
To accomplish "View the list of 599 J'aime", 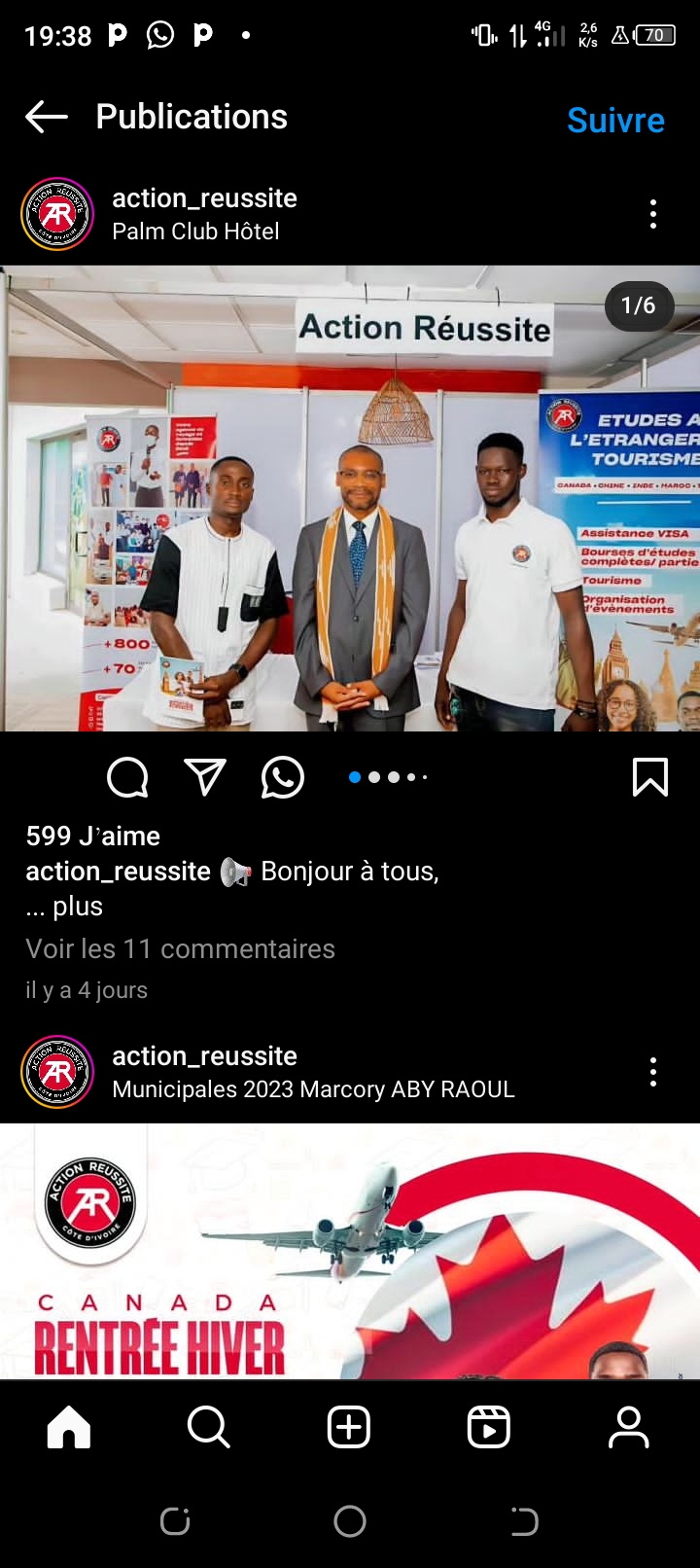I will coord(93,836).
